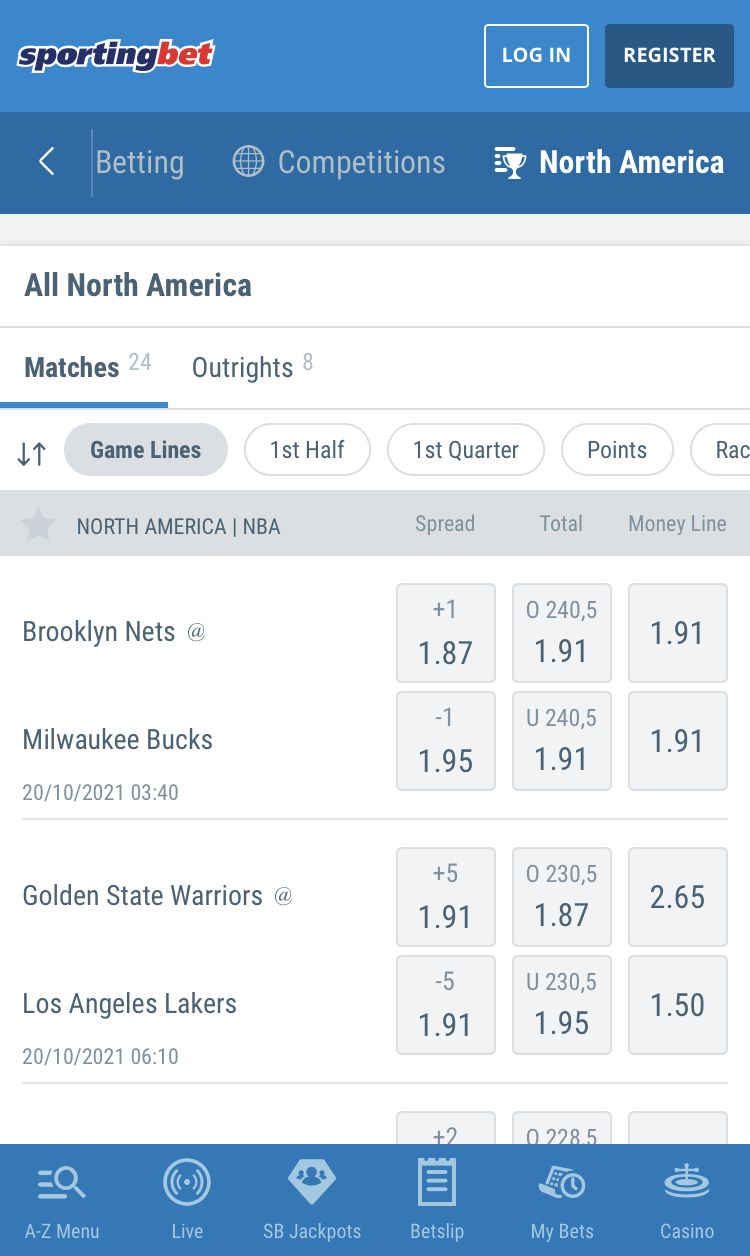Tap the sort arrows icon
The height and width of the screenshot is (1256, 750).
coord(32,452)
